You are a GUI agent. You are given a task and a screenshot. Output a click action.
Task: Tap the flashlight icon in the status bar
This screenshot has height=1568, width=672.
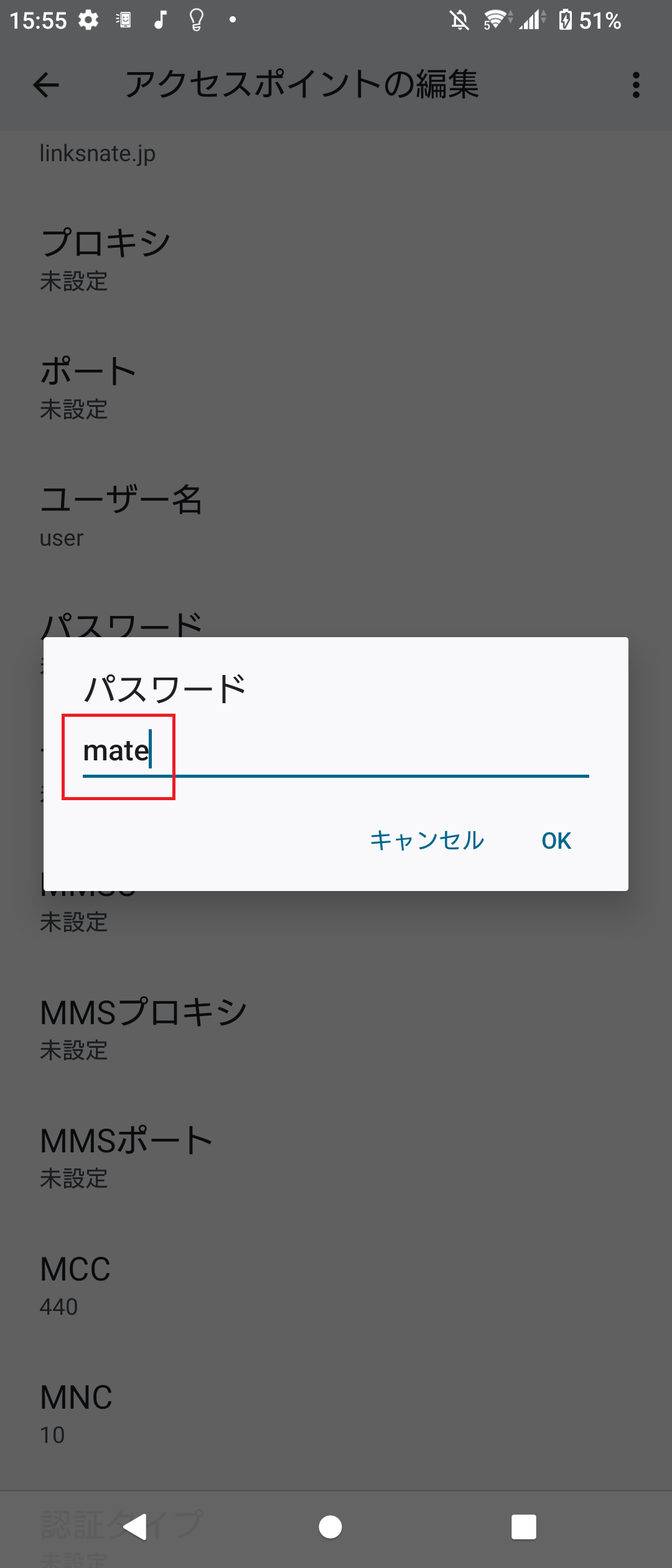pyautogui.click(x=195, y=20)
